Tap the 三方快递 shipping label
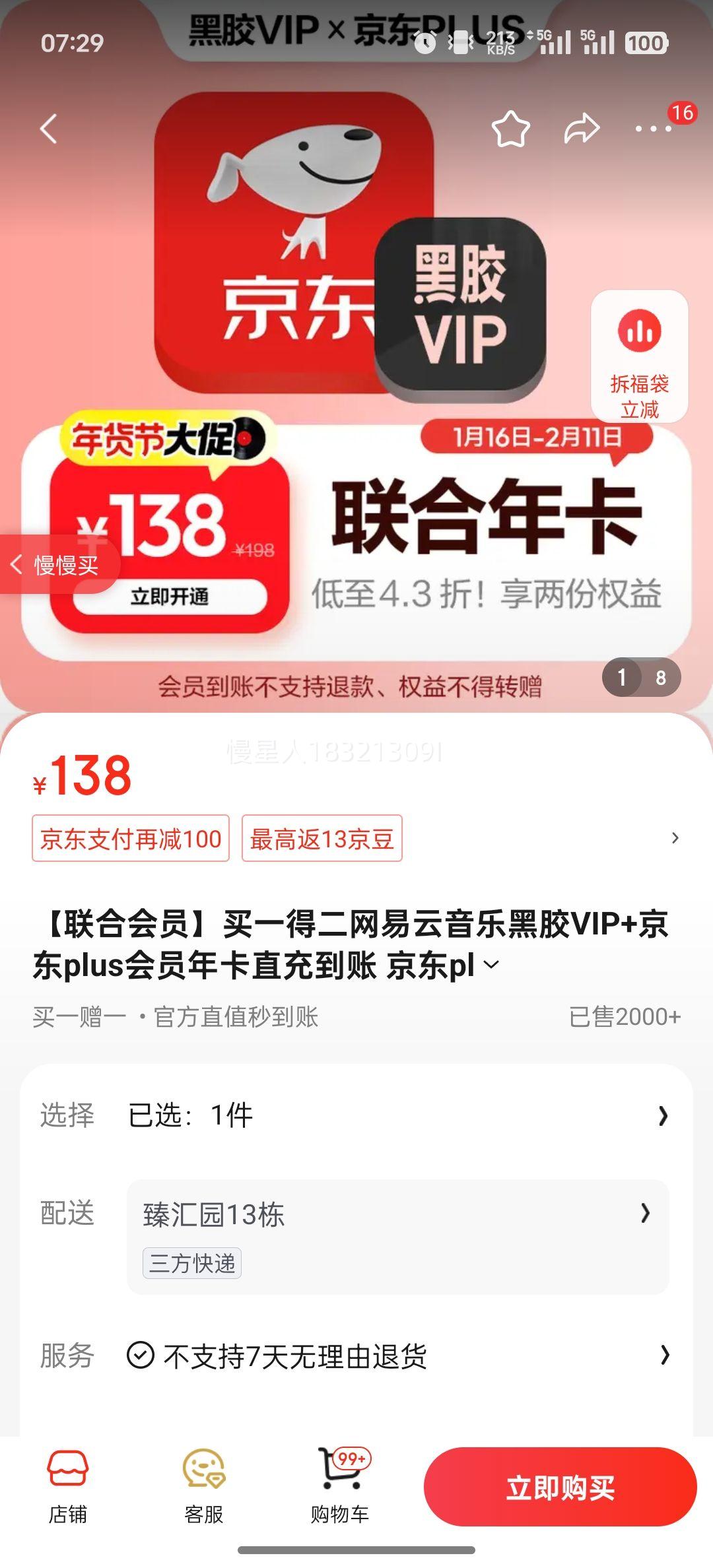Screen dimensions: 713x1568 click(191, 1263)
